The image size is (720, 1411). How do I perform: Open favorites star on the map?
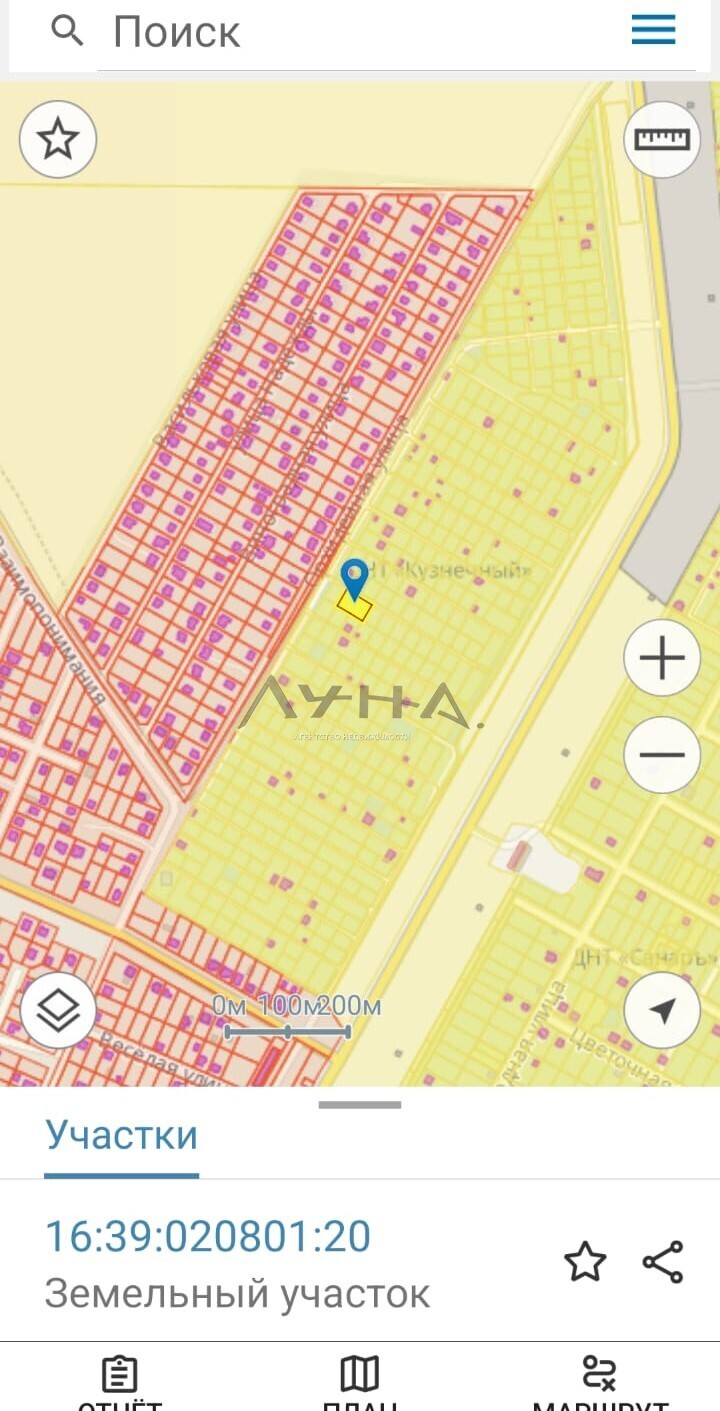pos(58,139)
